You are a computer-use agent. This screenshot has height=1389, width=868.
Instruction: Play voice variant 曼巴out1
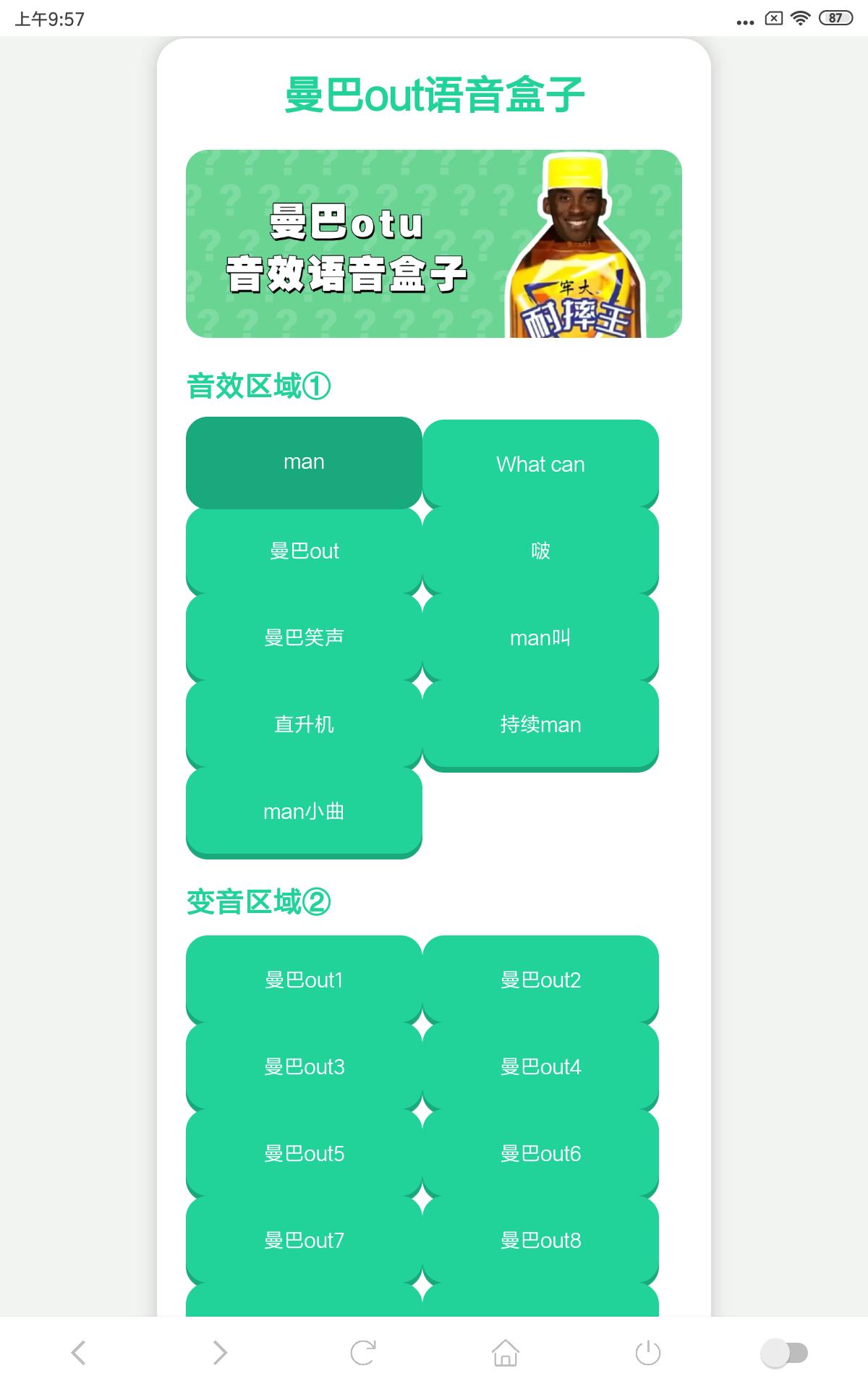point(304,980)
